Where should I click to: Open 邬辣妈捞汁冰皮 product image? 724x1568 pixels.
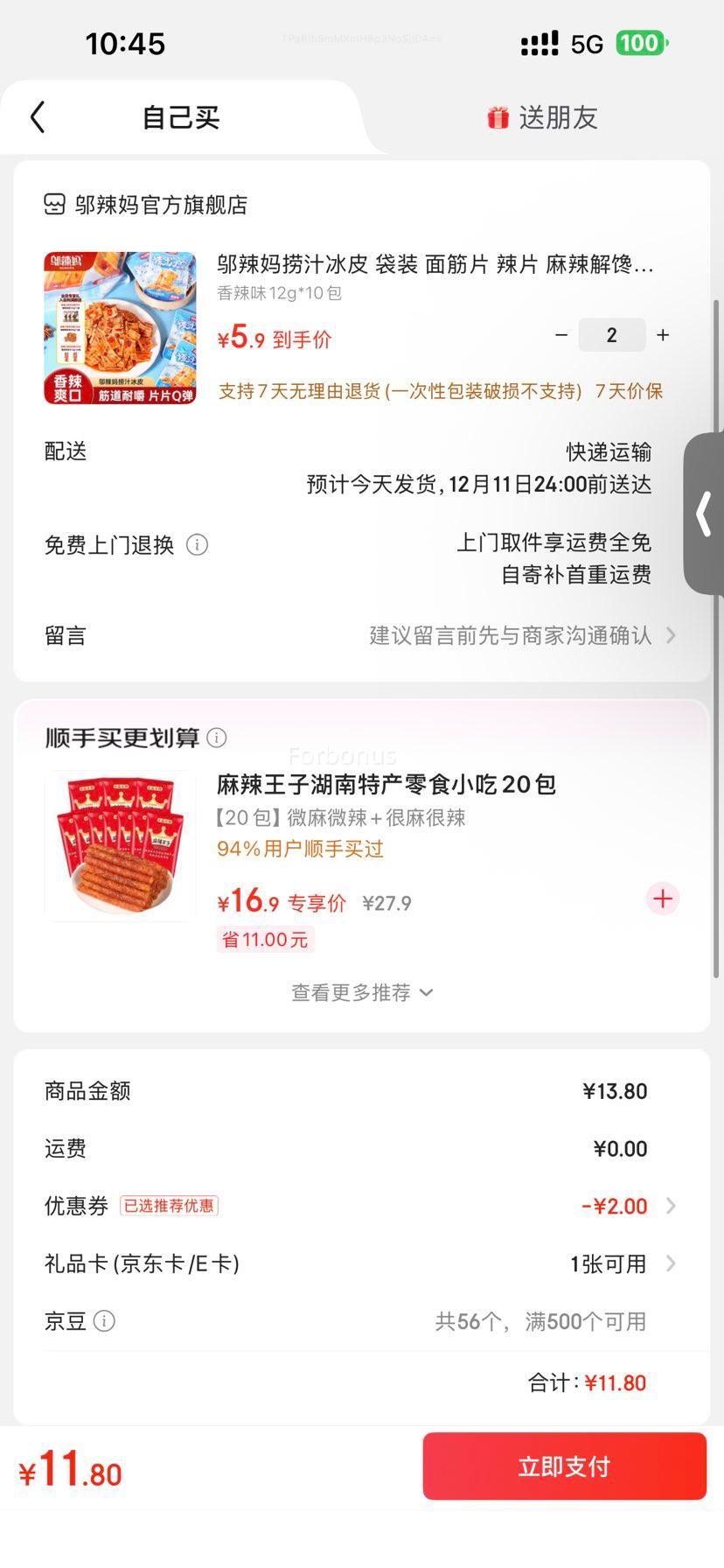click(x=121, y=328)
